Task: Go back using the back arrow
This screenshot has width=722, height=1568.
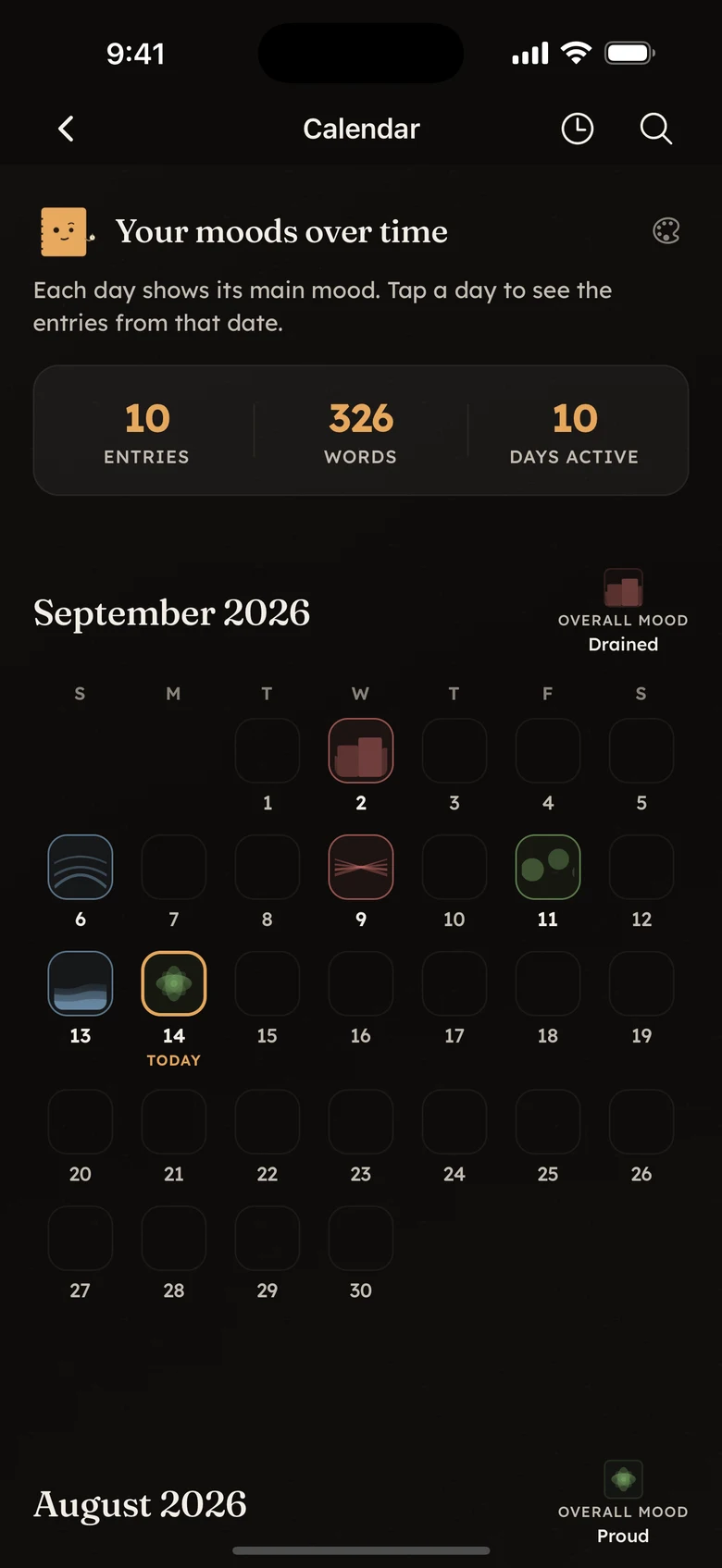Action: tap(66, 129)
